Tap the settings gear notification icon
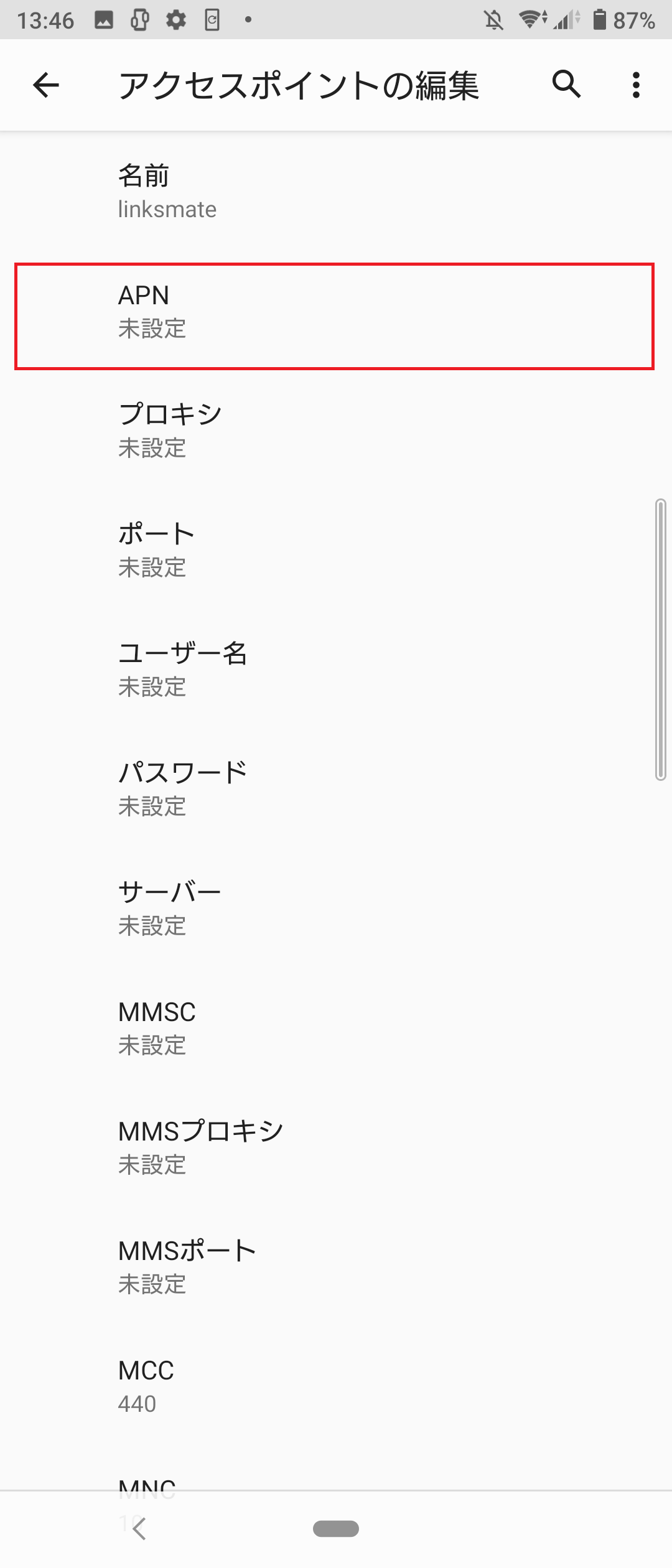 tap(175, 20)
